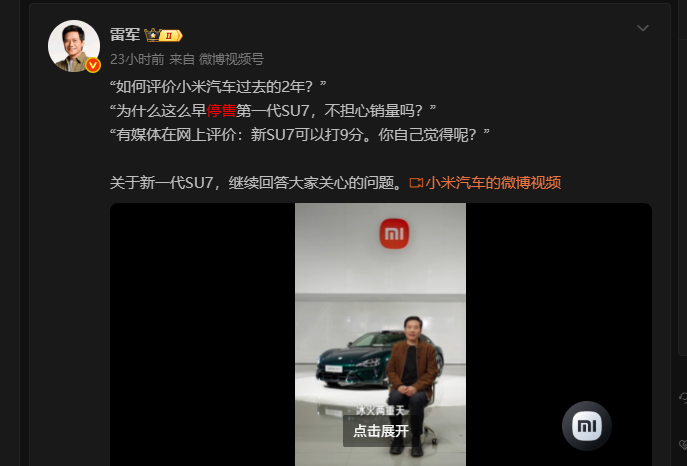Tap 点击展开 to expand the video

(381, 431)
